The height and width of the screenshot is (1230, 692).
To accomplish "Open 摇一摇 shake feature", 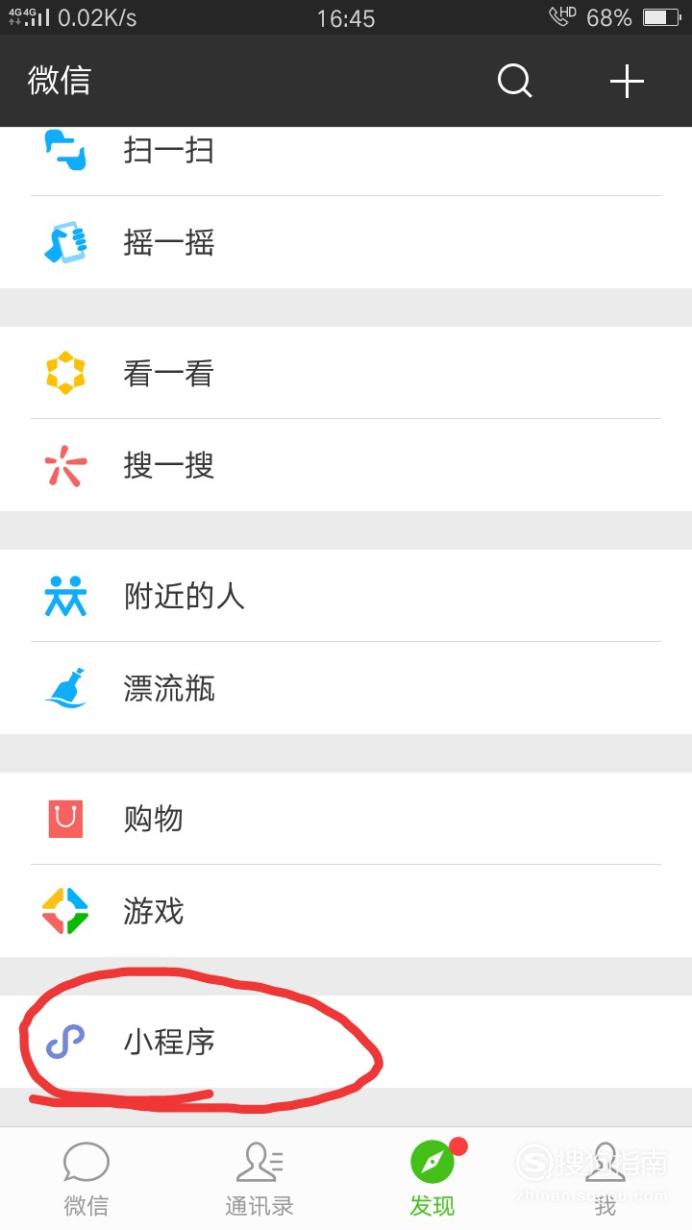I will point(346,243).
